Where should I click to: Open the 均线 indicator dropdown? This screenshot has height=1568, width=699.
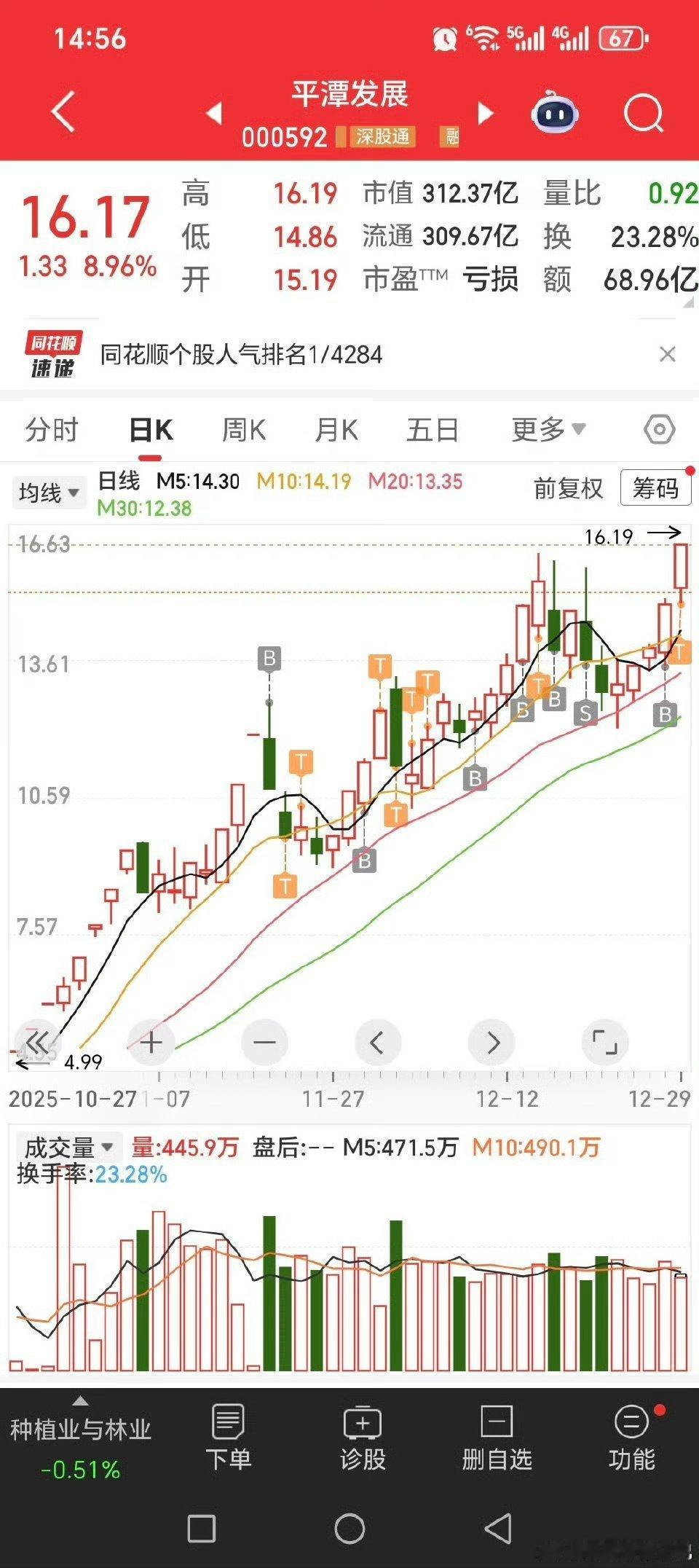click(x=48, y=493)
